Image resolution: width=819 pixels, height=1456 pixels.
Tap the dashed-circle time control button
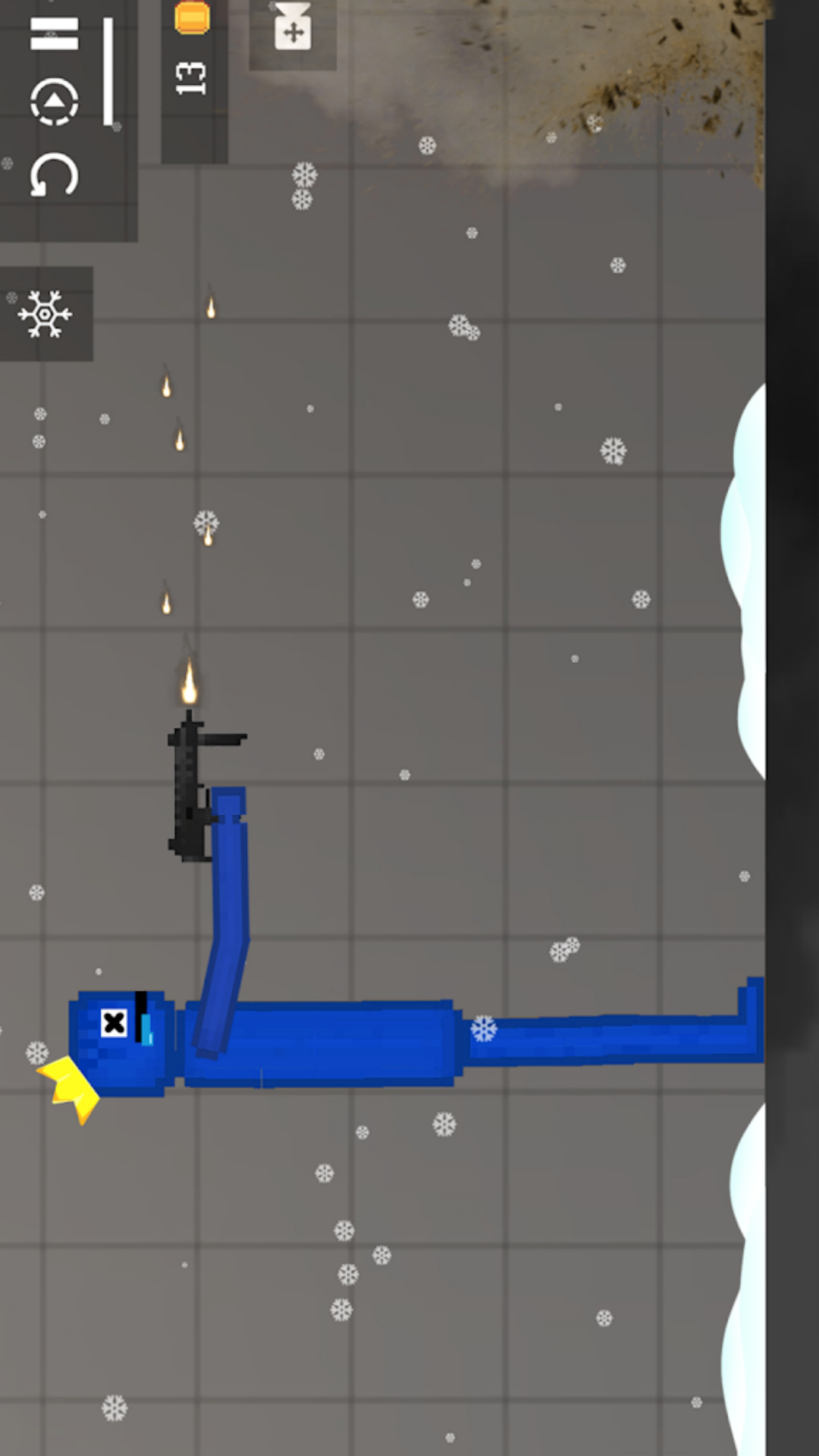[x=54, y=101]
